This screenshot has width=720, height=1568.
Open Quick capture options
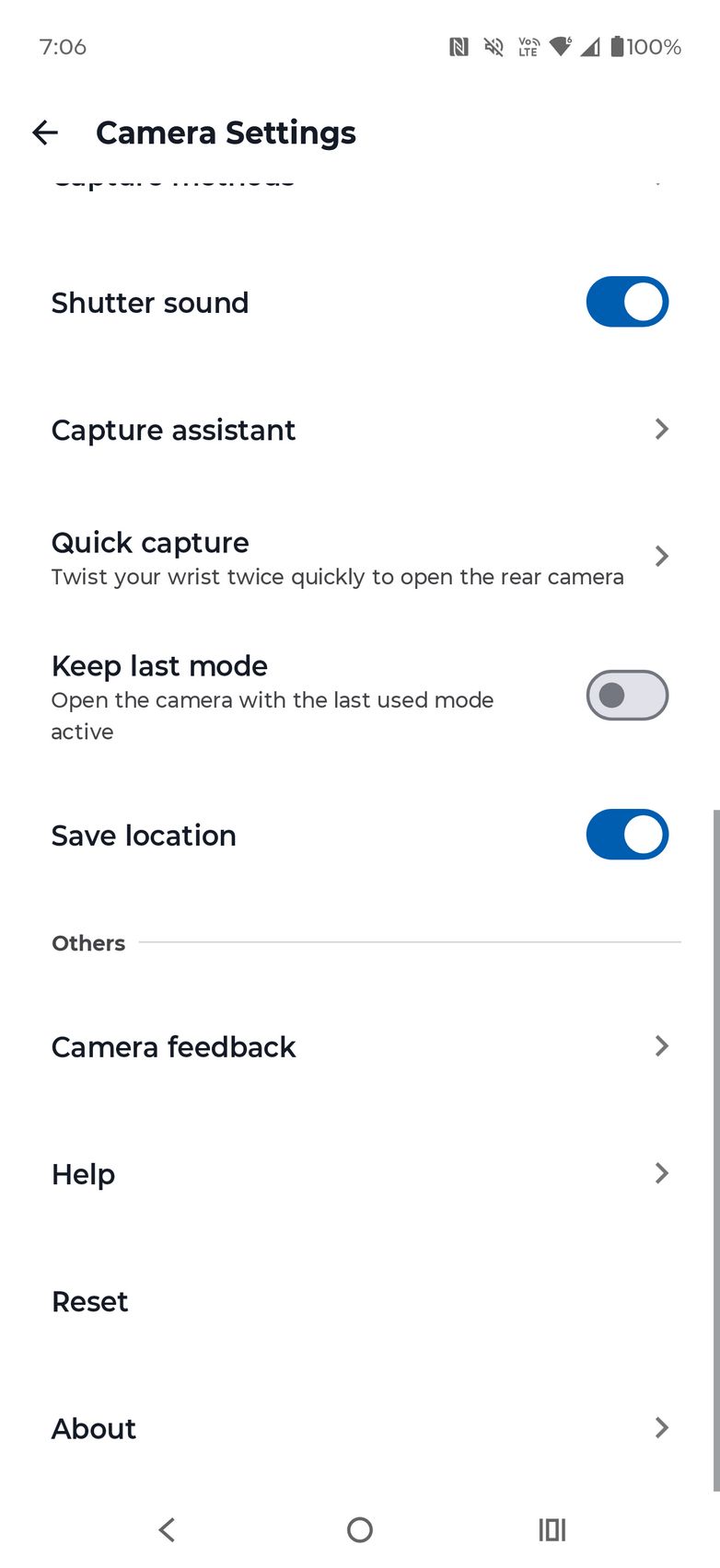[x=359, y=557]
